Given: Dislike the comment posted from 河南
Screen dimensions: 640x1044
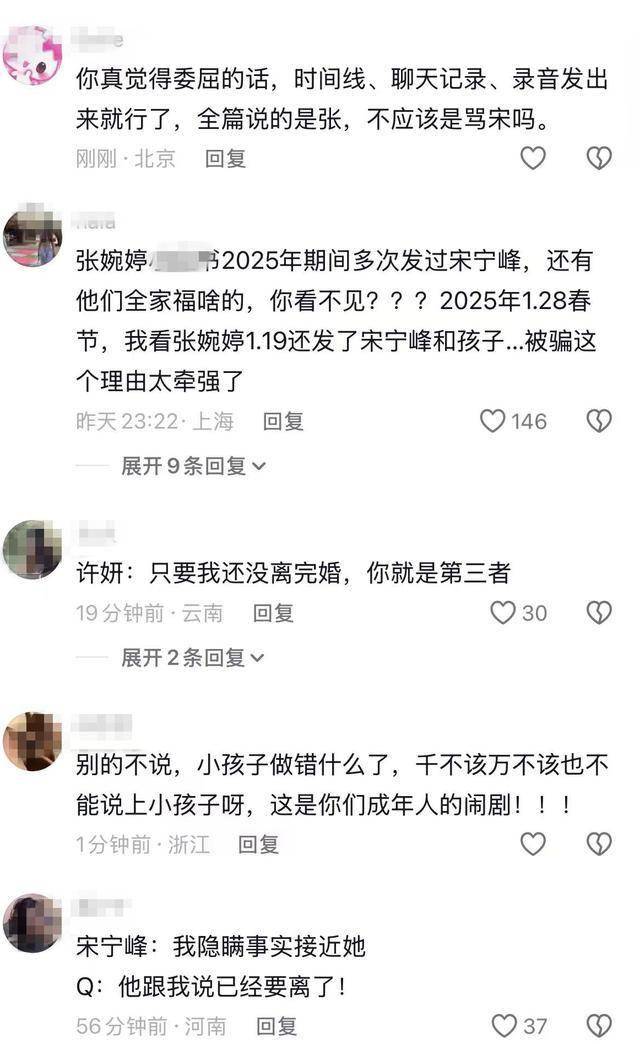Looking at the screenshot, I should point(598,1025).
